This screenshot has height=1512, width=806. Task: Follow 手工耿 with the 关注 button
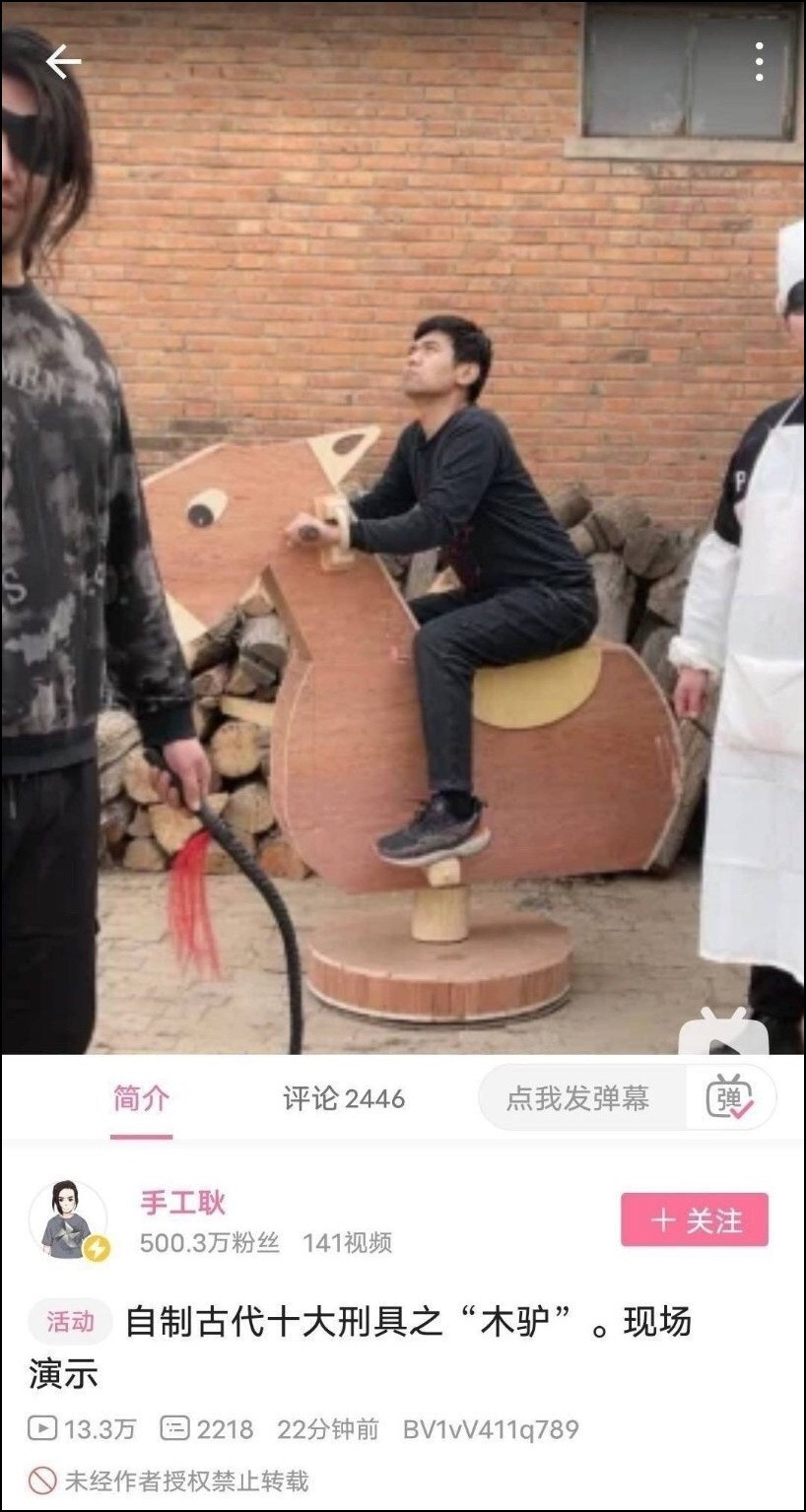point(695,1220)
